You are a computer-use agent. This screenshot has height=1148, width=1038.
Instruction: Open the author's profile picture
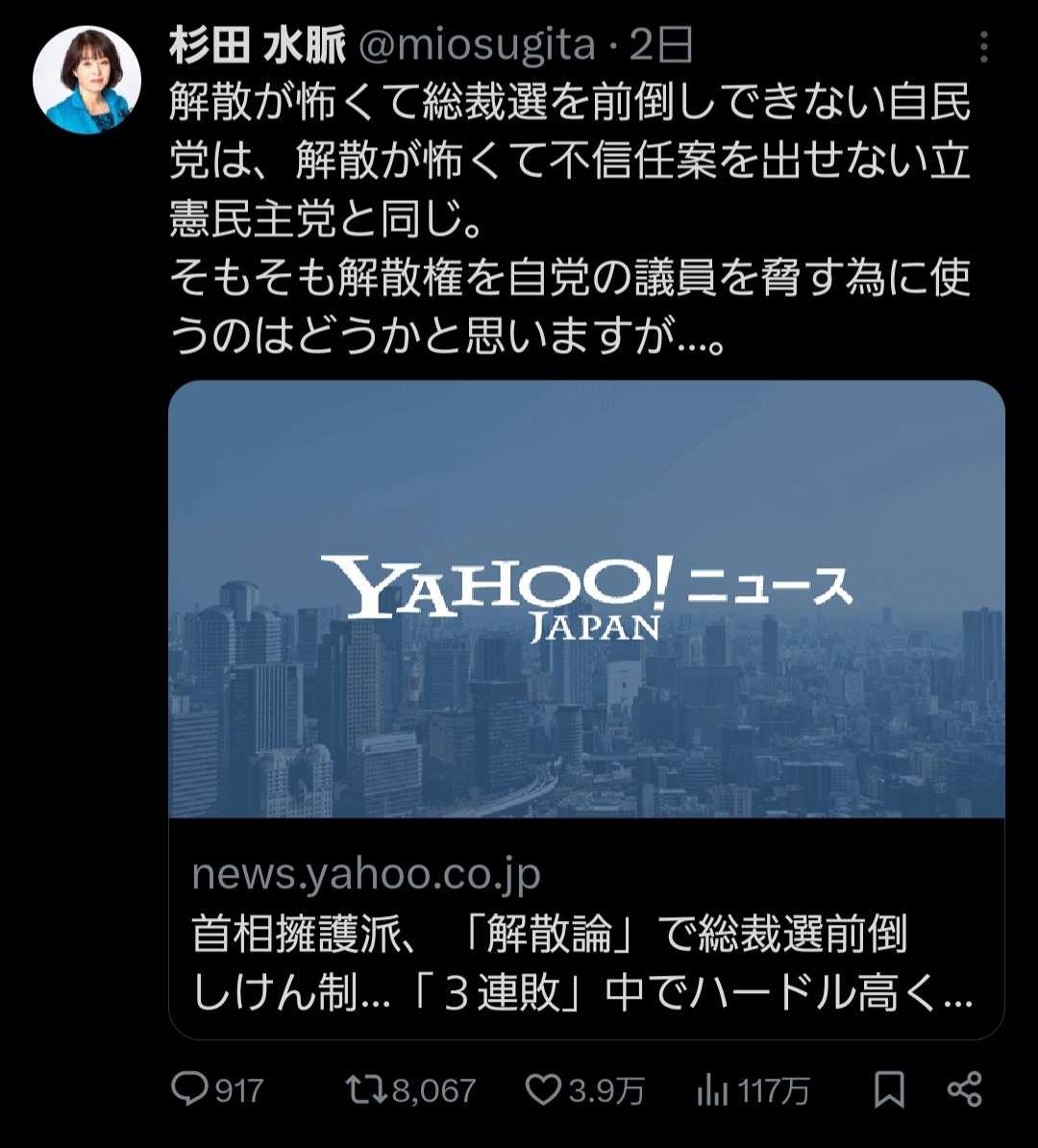tap(86, 80)
